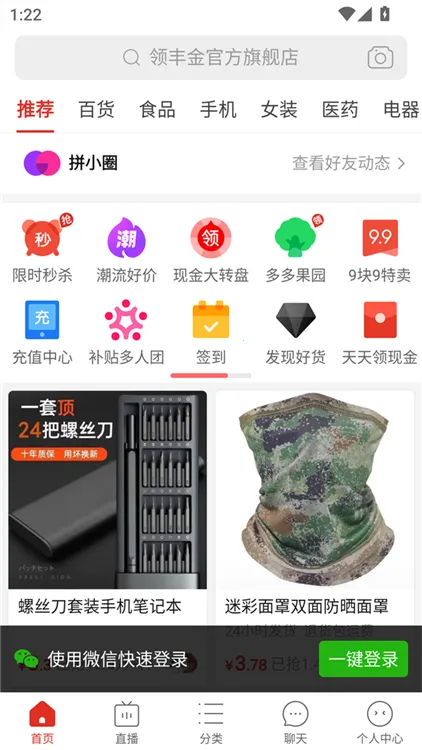
Task: Tap 签到 daily check-in
Action: coord(211,332)
